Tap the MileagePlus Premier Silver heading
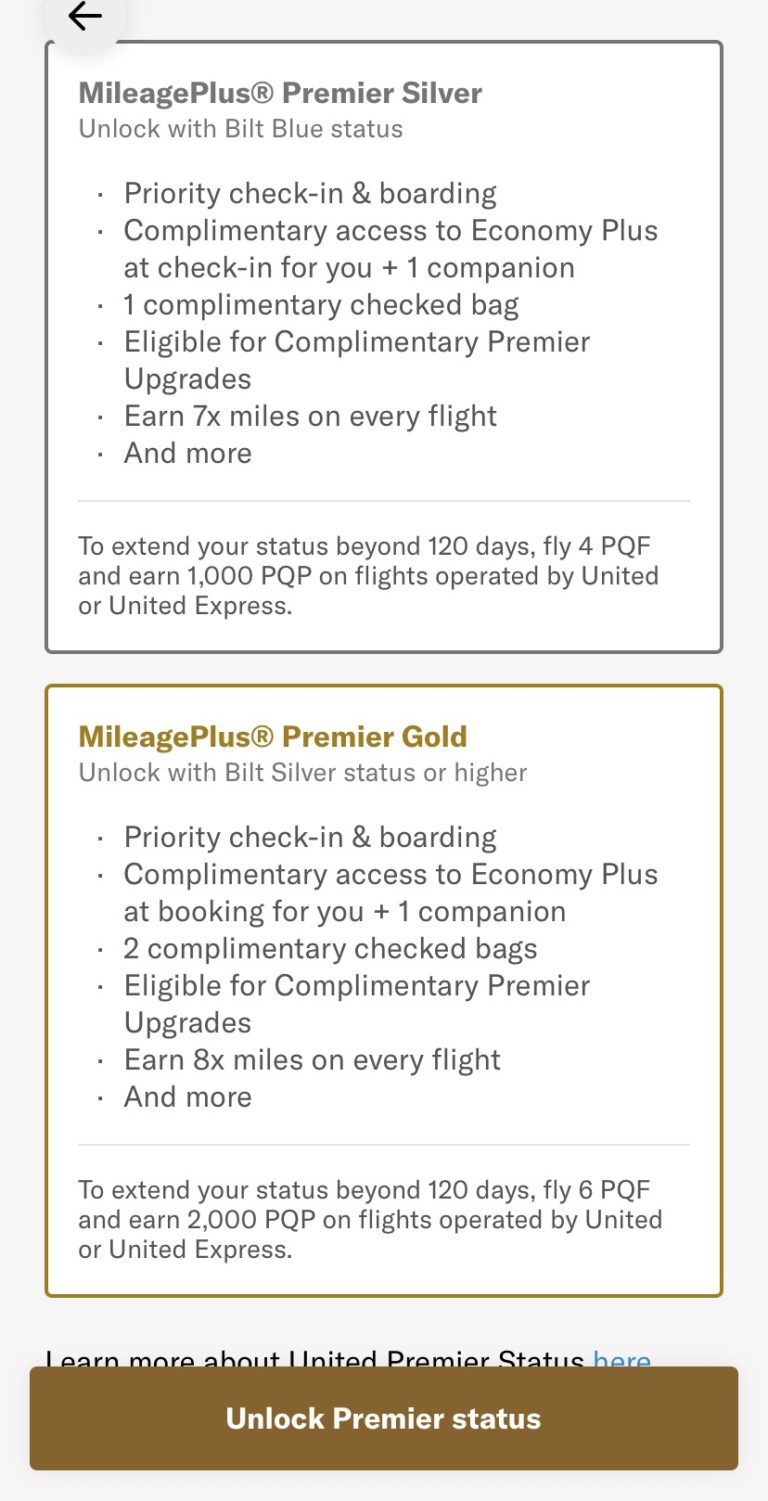This screenshot has height=1501, width=768. click(x=280, y=92)
